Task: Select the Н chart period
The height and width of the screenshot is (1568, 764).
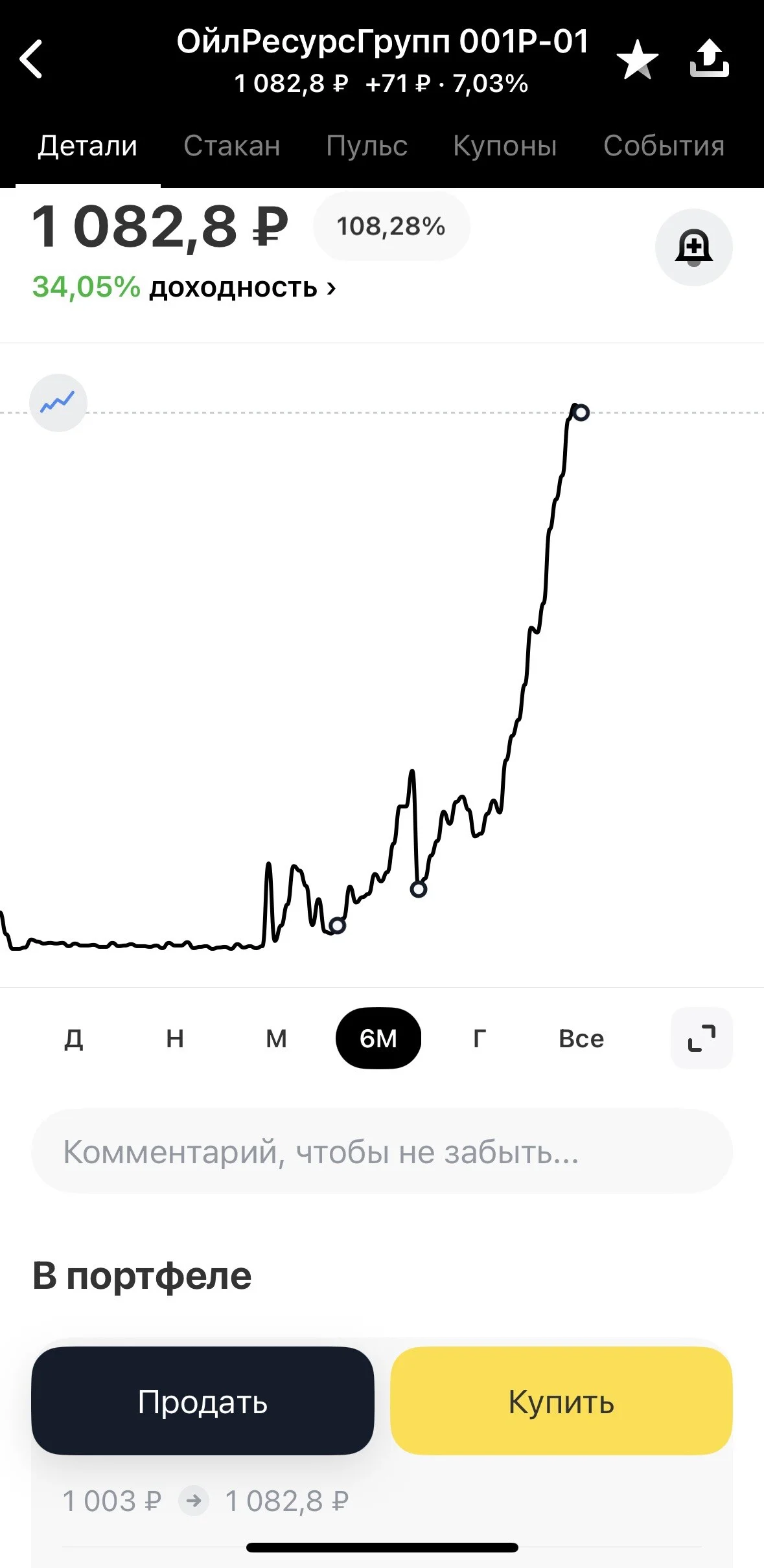Action: [175, 1038]
